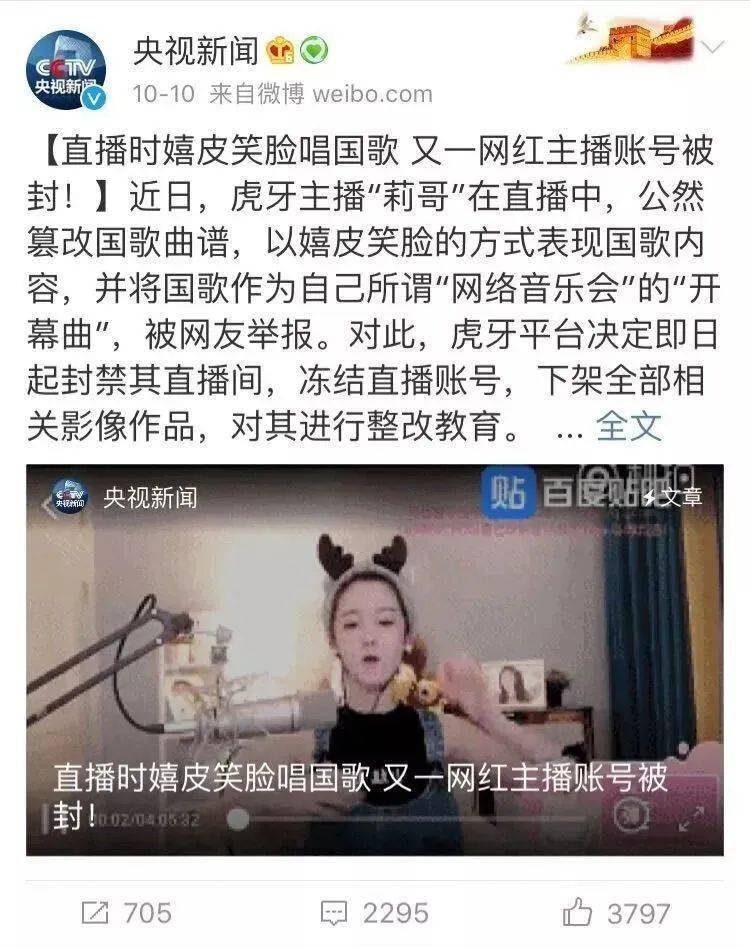Play the 央视新闻 video about the banned streamer
This screenshot has width=750, height=947.
pyautogui.click(x=374, y=658)
